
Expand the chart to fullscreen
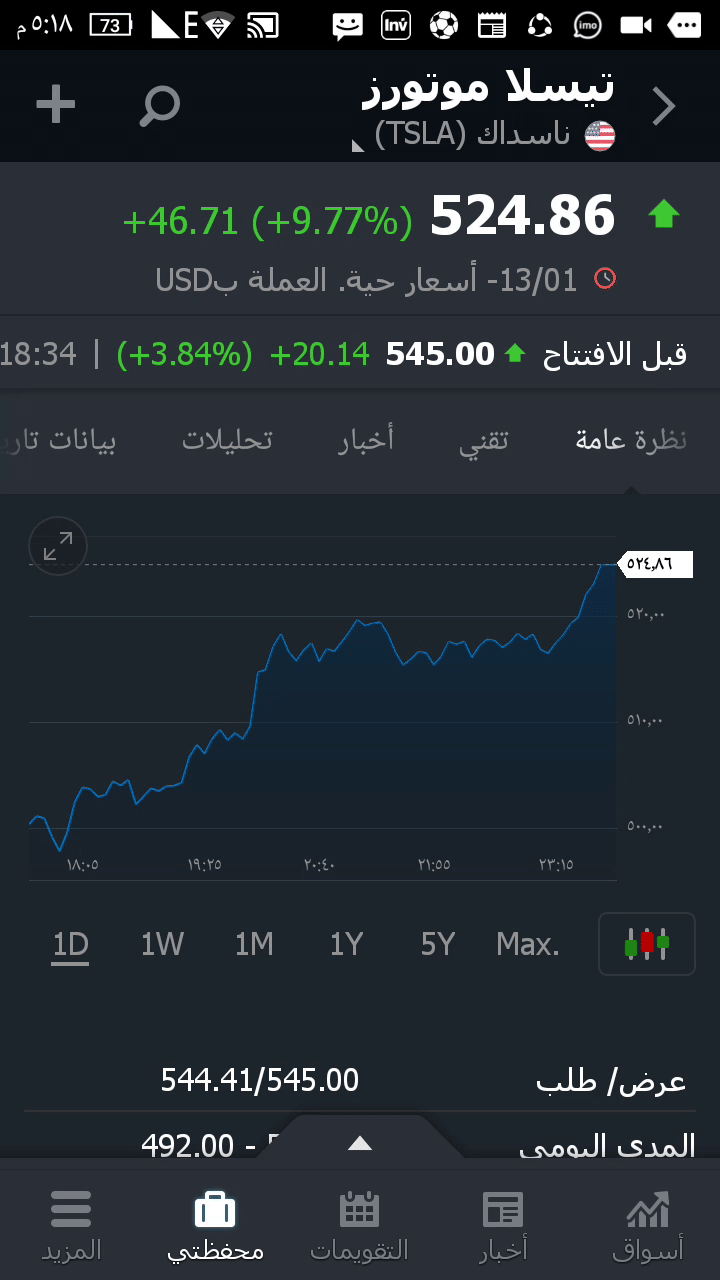(58, 546)
